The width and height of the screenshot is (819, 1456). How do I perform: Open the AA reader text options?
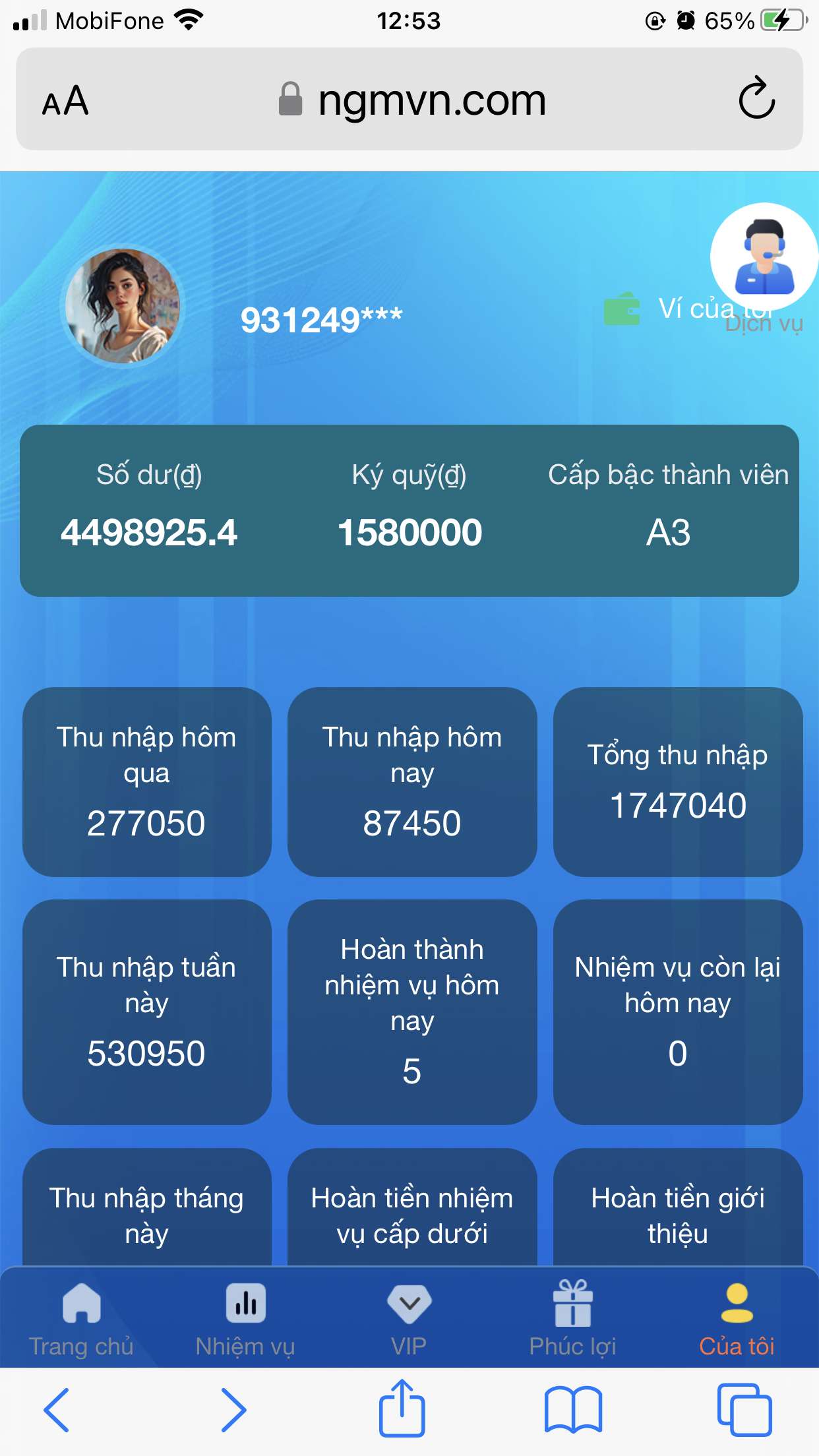coord(65,101)
